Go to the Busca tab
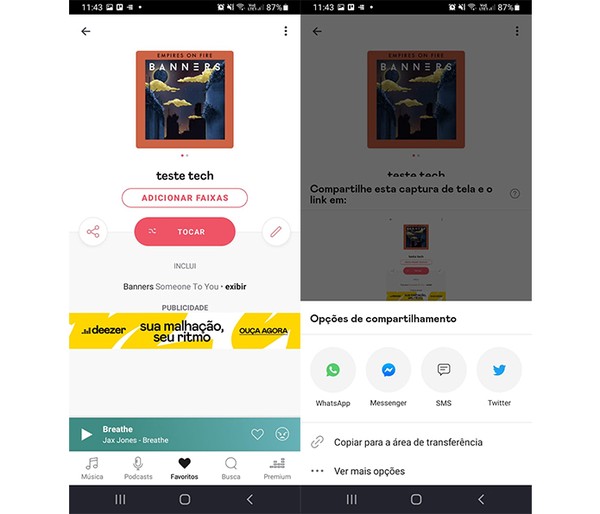Viewport: 600px width, 514px height. pyautogui.click(x=231, y=467)
